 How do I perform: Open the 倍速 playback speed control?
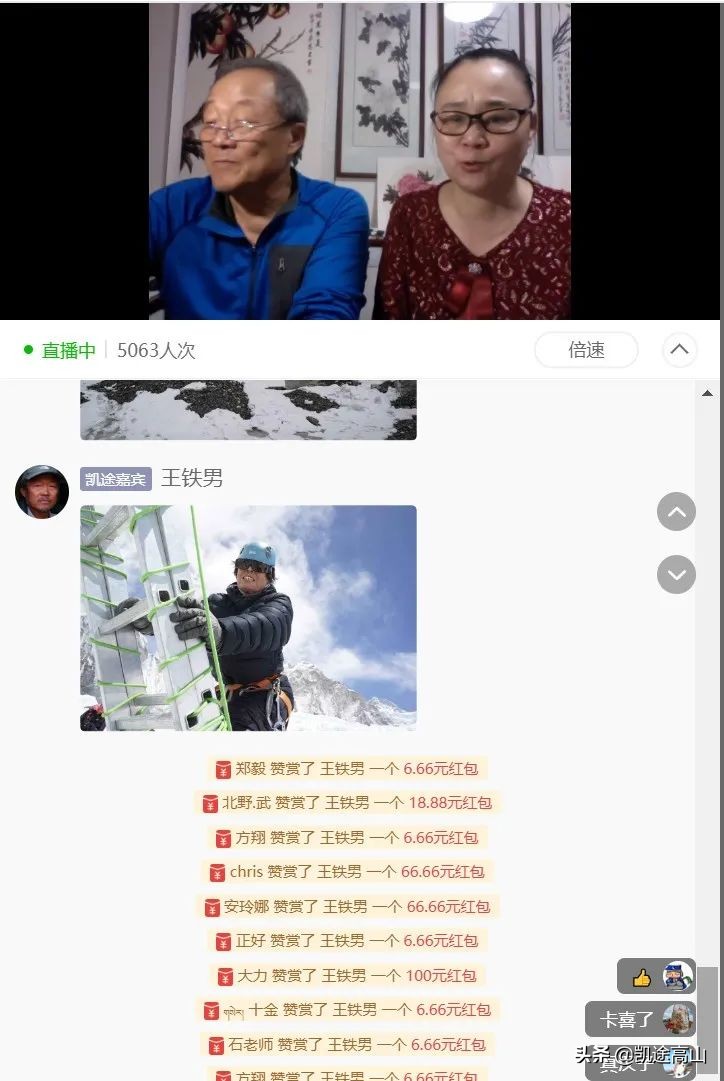[586, 350]
